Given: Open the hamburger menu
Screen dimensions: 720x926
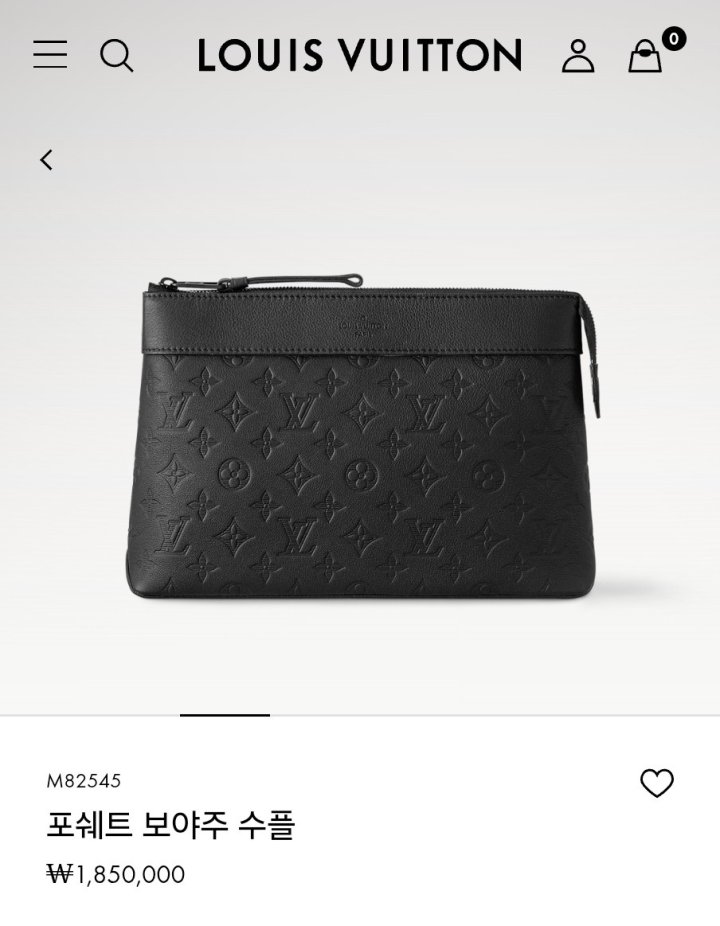Looking at the screenshot, I should [x=50, y=55].
